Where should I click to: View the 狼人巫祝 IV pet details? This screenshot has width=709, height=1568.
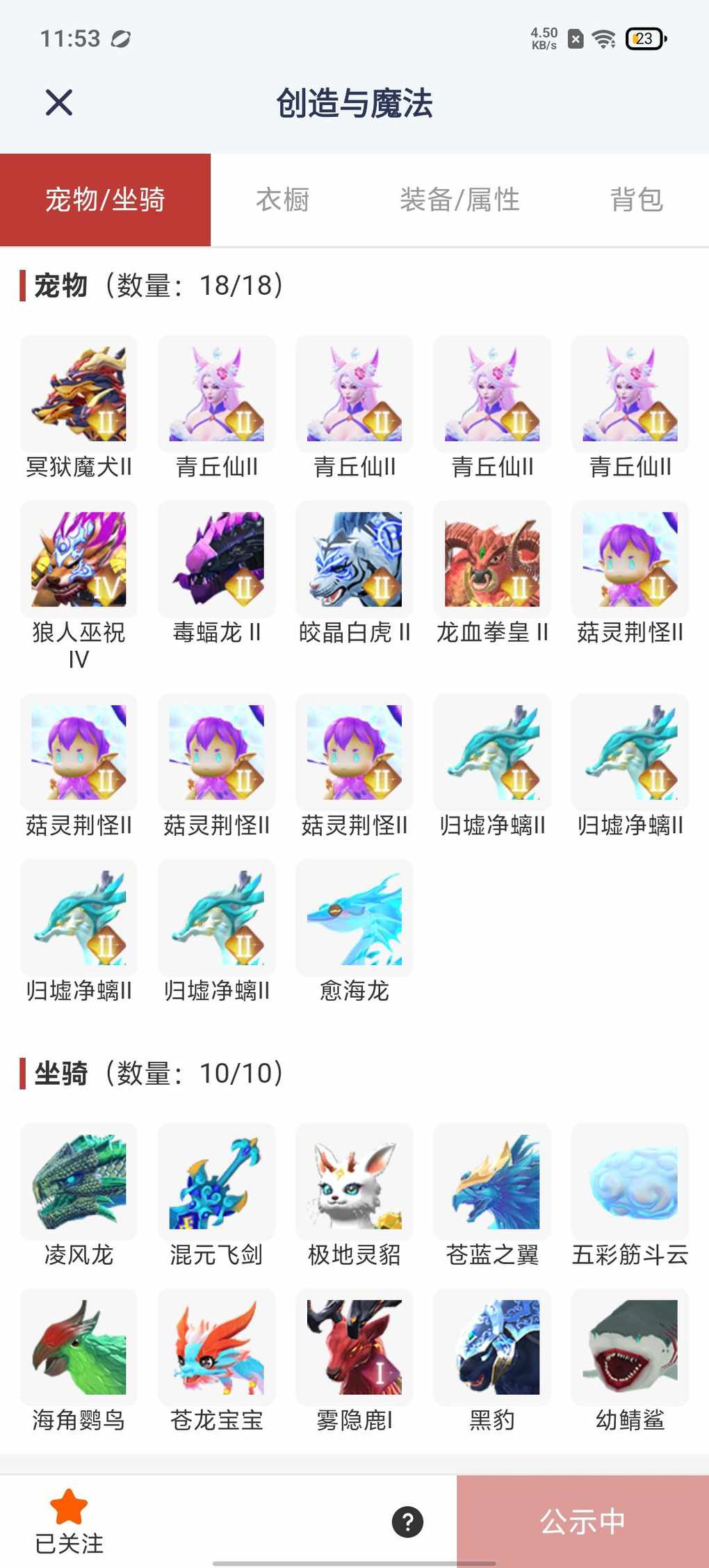click(x=79, y=560)
